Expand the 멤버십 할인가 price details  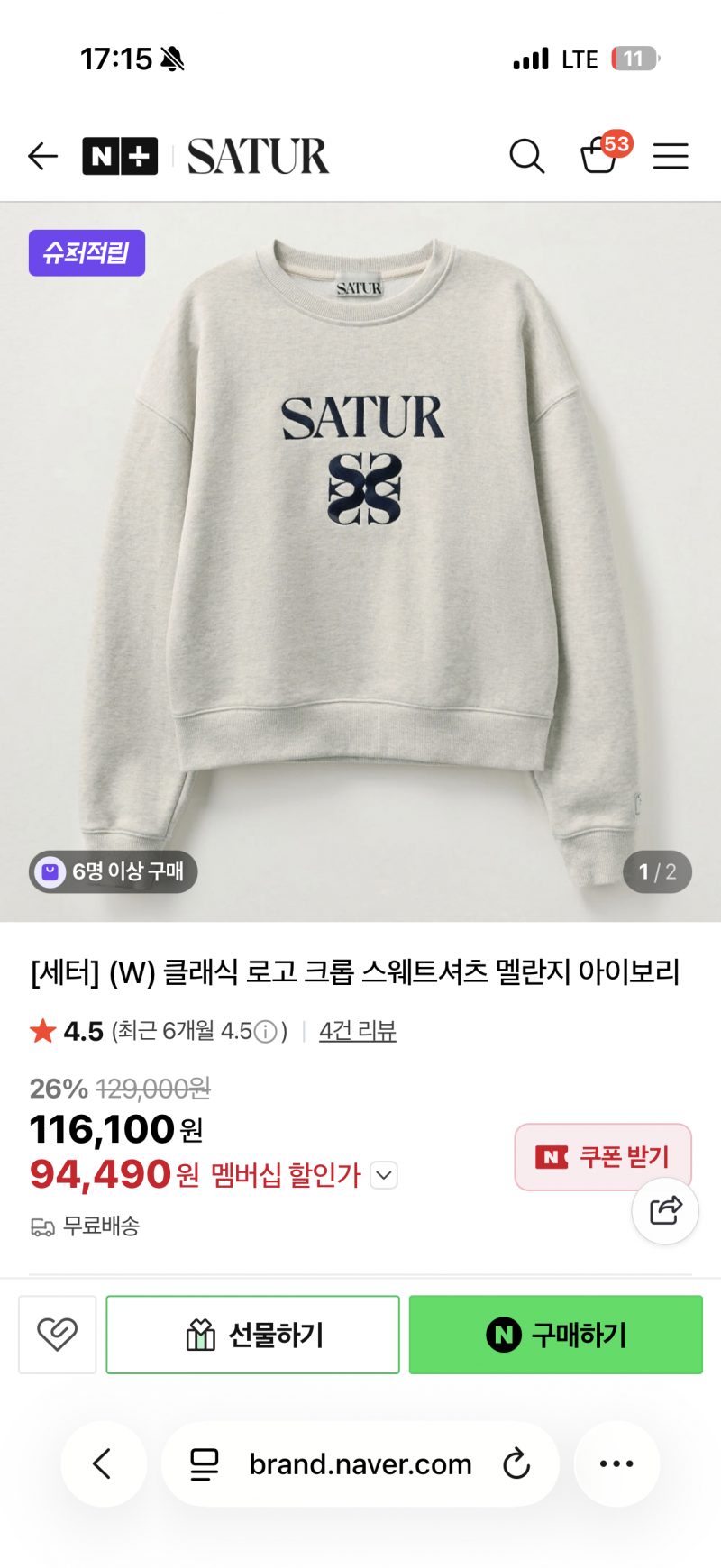(x=382, y=1175)
